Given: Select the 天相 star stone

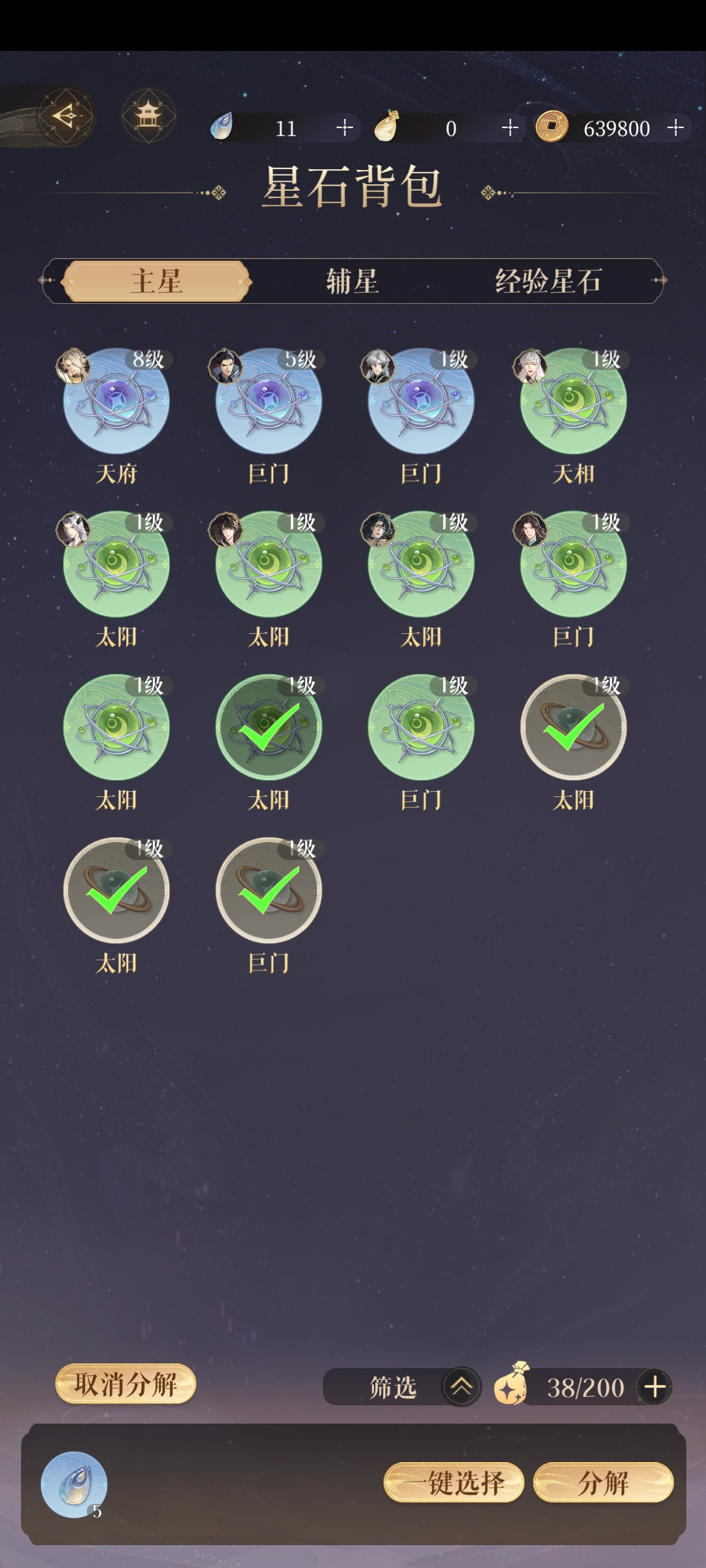Looking at the screenshot, I should [573, 402].
